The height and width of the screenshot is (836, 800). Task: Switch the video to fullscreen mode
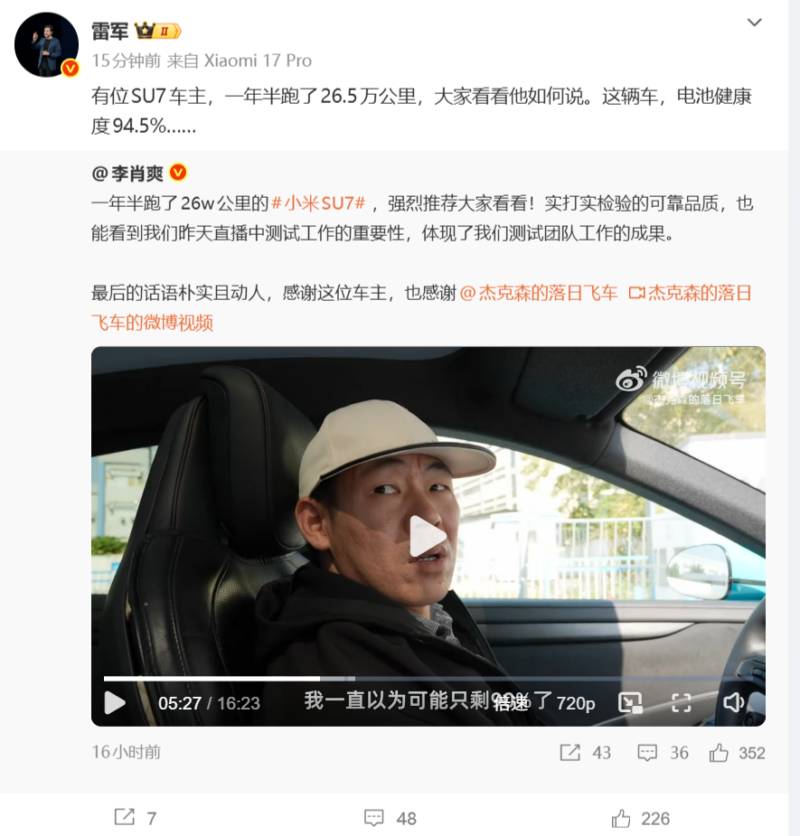pos(682,703)
